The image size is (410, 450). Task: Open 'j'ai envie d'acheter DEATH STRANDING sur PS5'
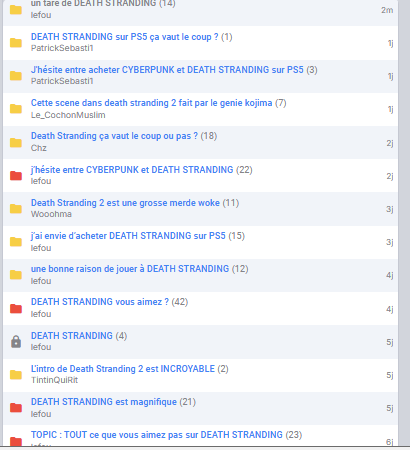point(128,236)
